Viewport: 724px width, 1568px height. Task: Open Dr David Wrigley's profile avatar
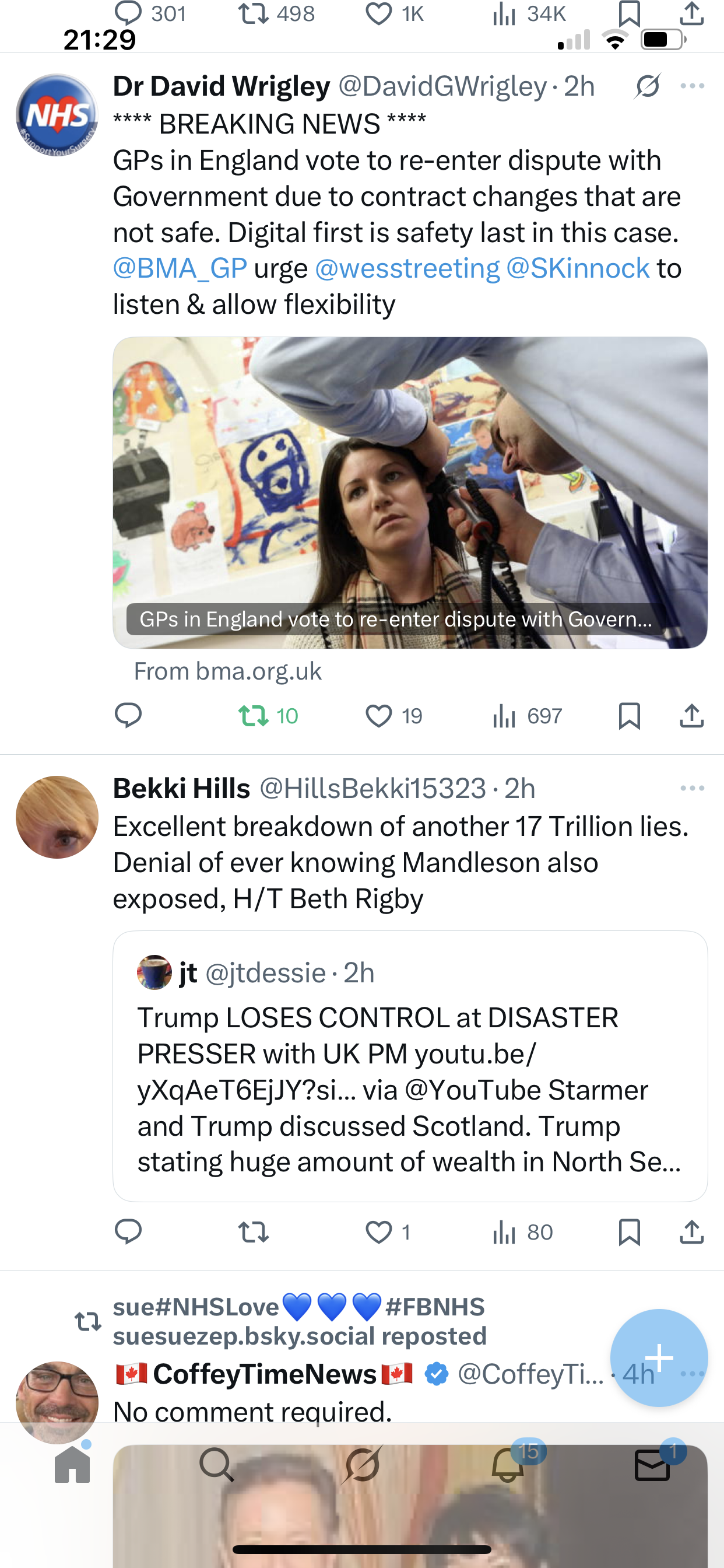(x=57, y=116)
